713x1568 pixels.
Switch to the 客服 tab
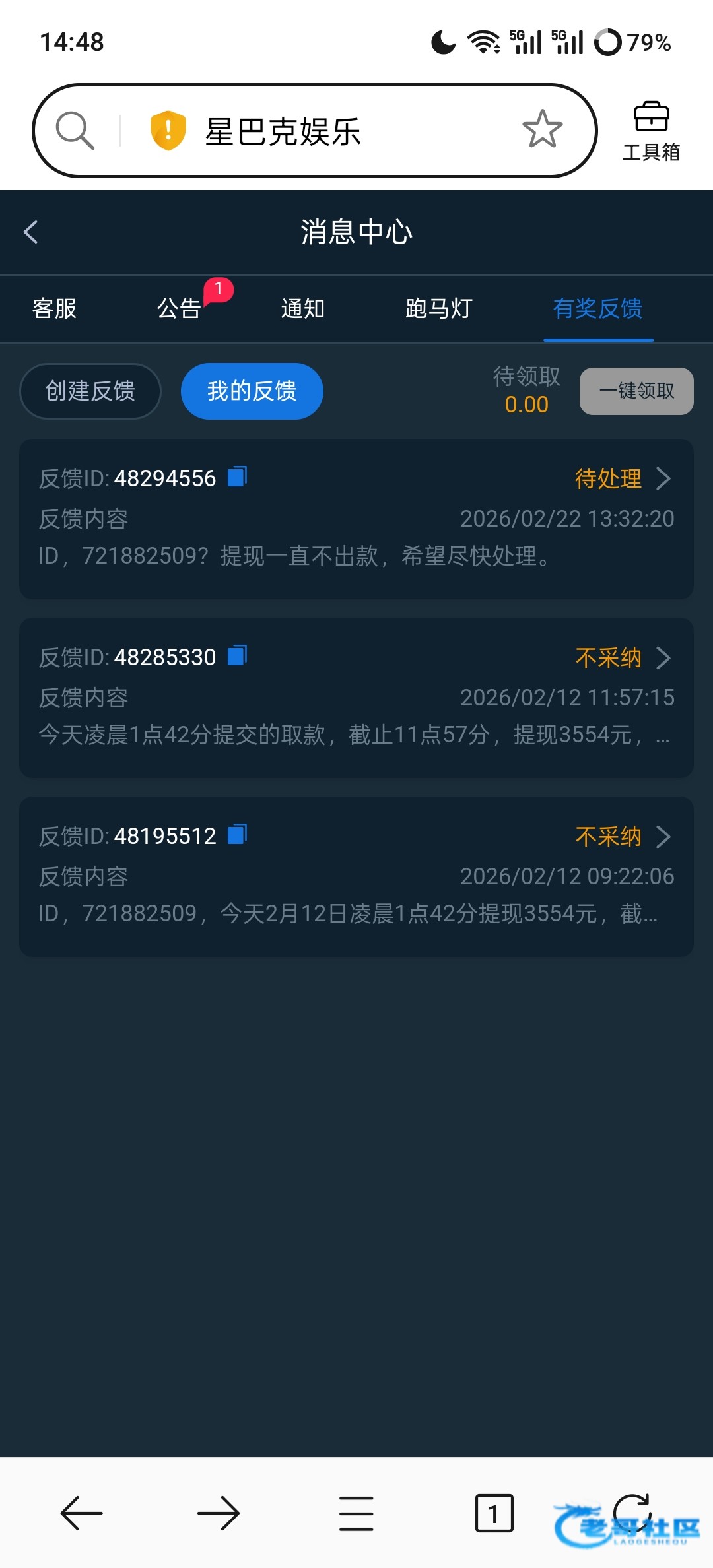click(x=54, y=308)
